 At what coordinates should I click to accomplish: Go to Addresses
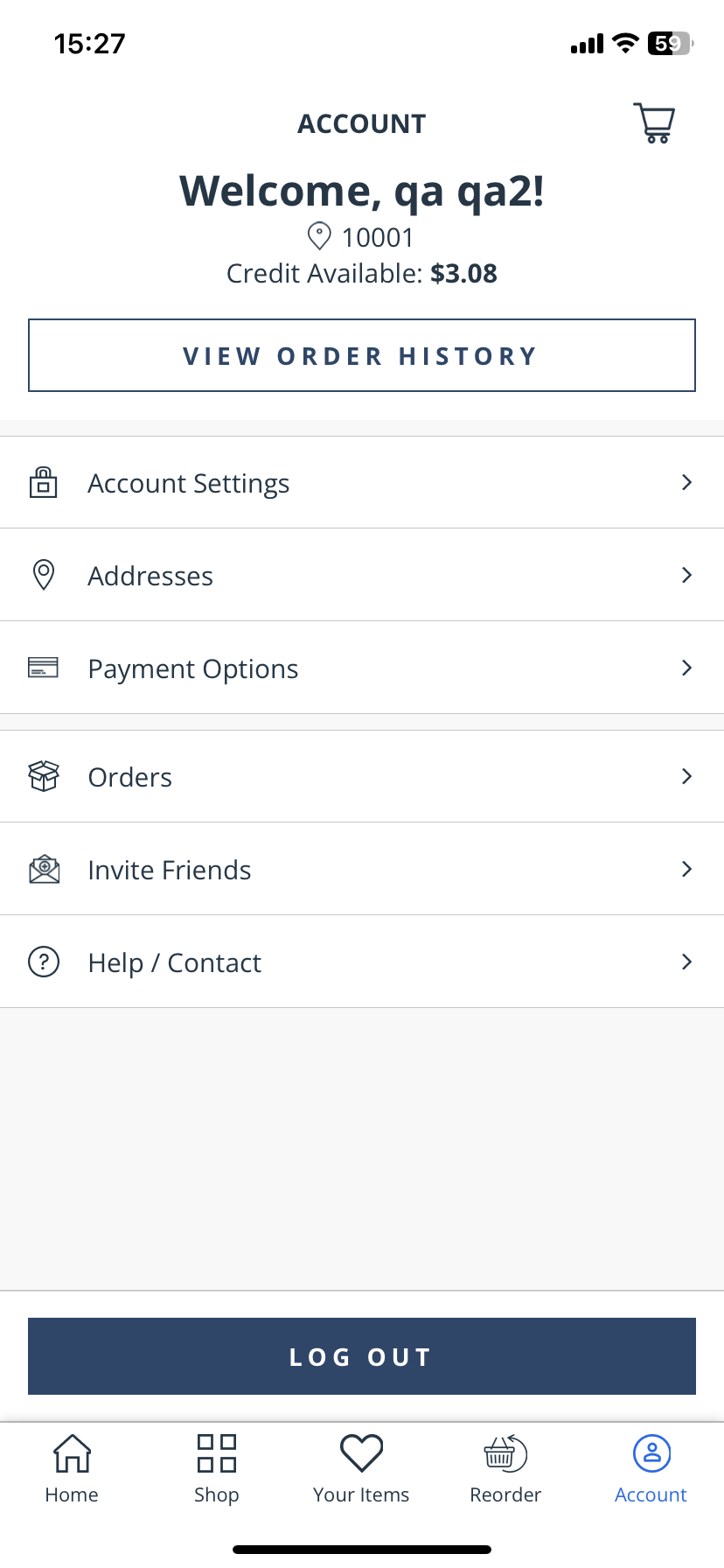point(362,576)
